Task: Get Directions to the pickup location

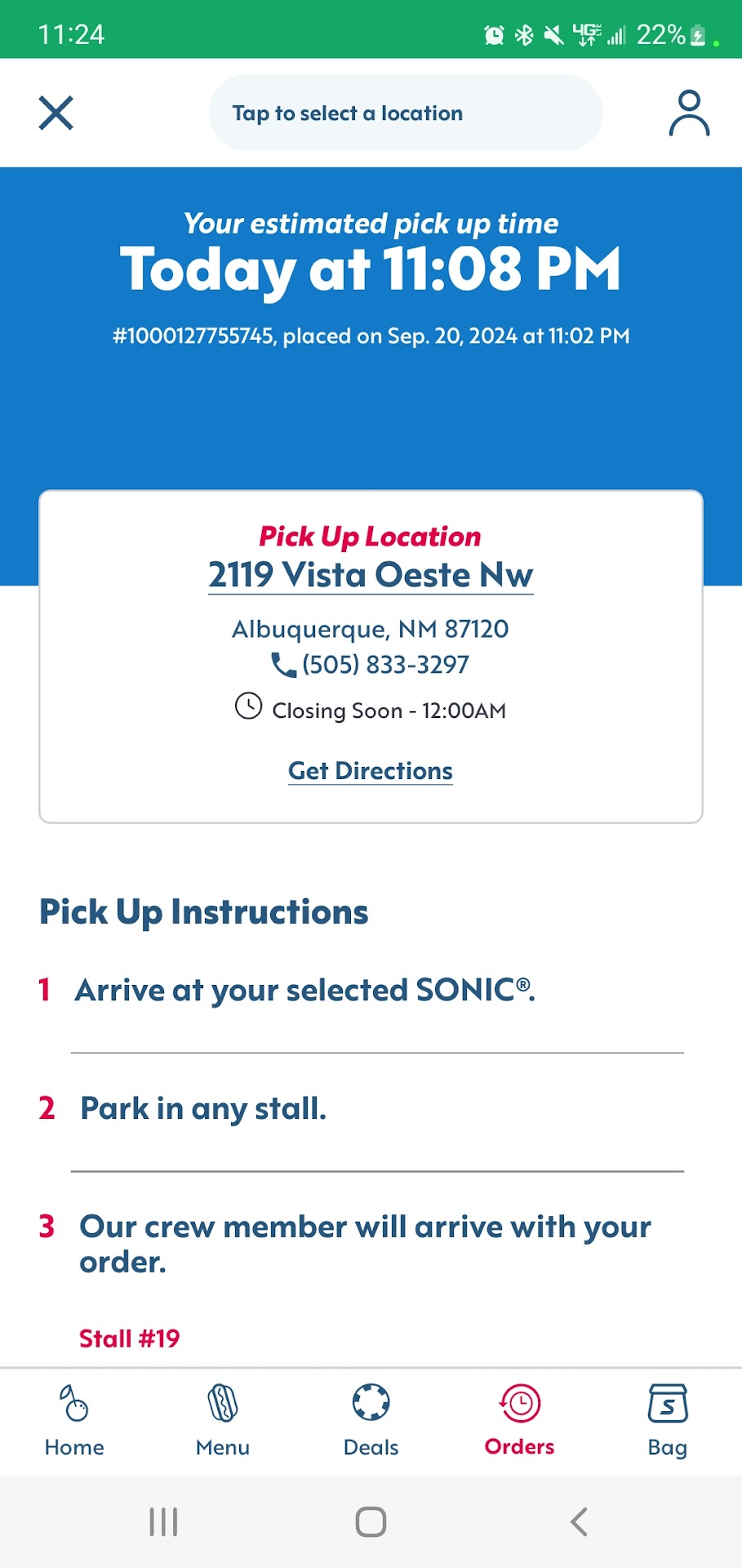Action: click(x=371, y=771)
